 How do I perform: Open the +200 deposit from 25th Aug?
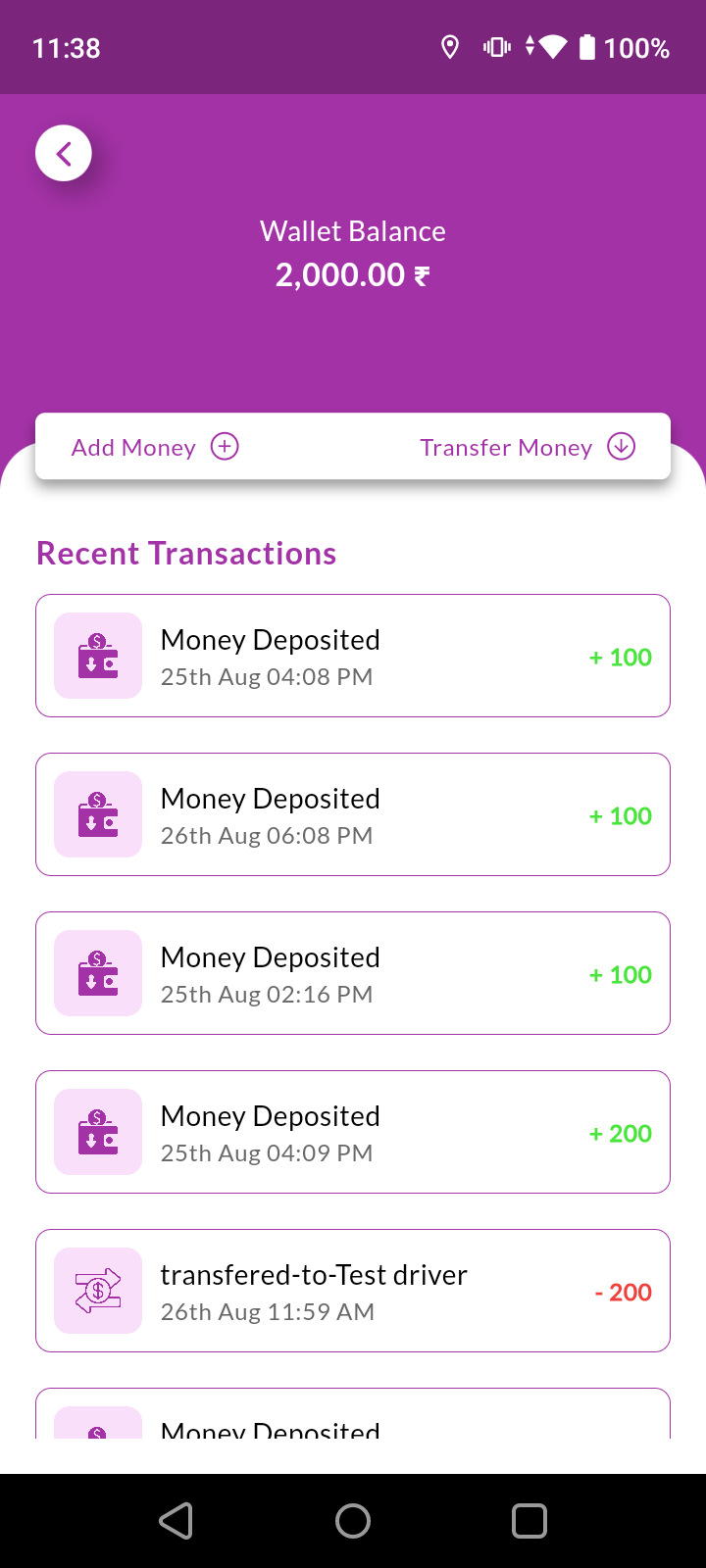(353, 1132)
